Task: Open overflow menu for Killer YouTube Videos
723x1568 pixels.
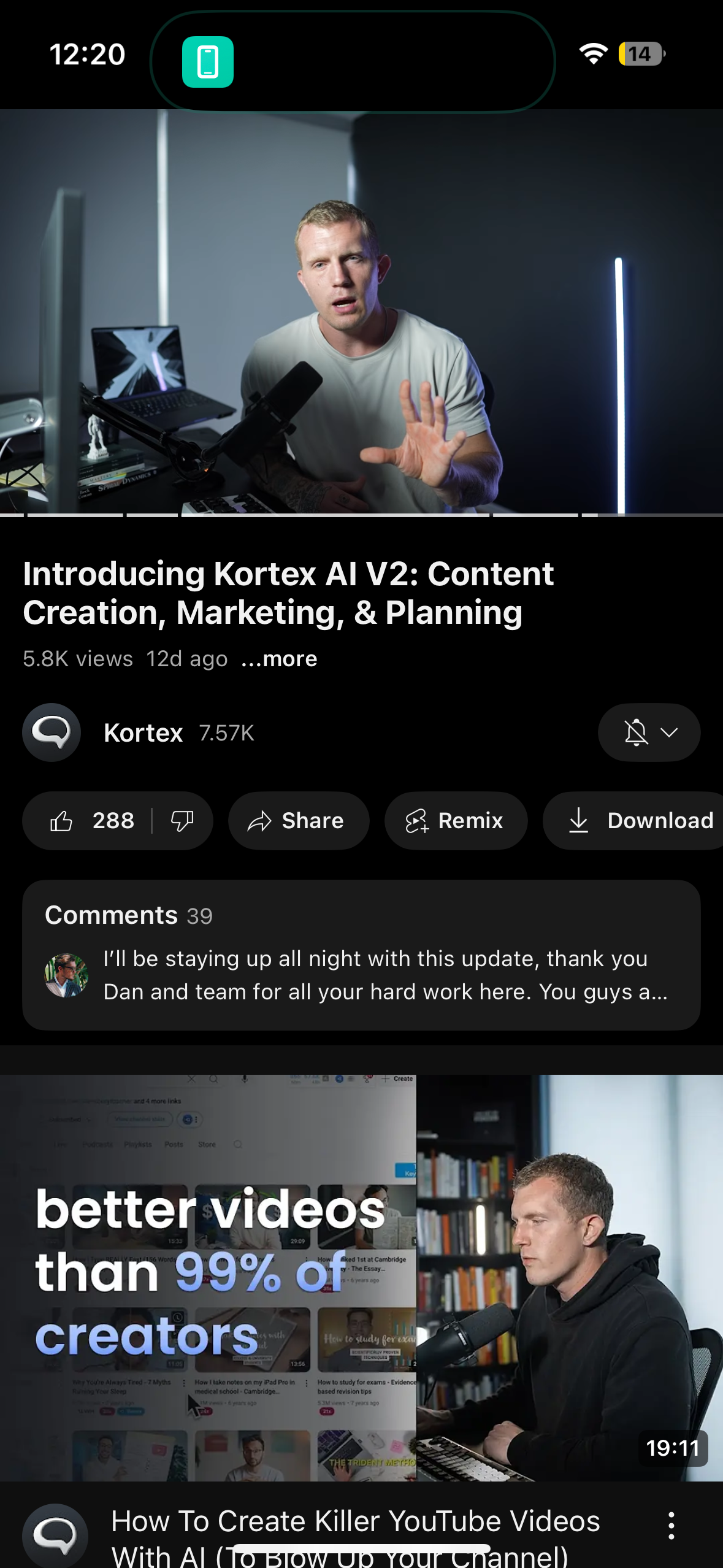Action: (671, 1526)
